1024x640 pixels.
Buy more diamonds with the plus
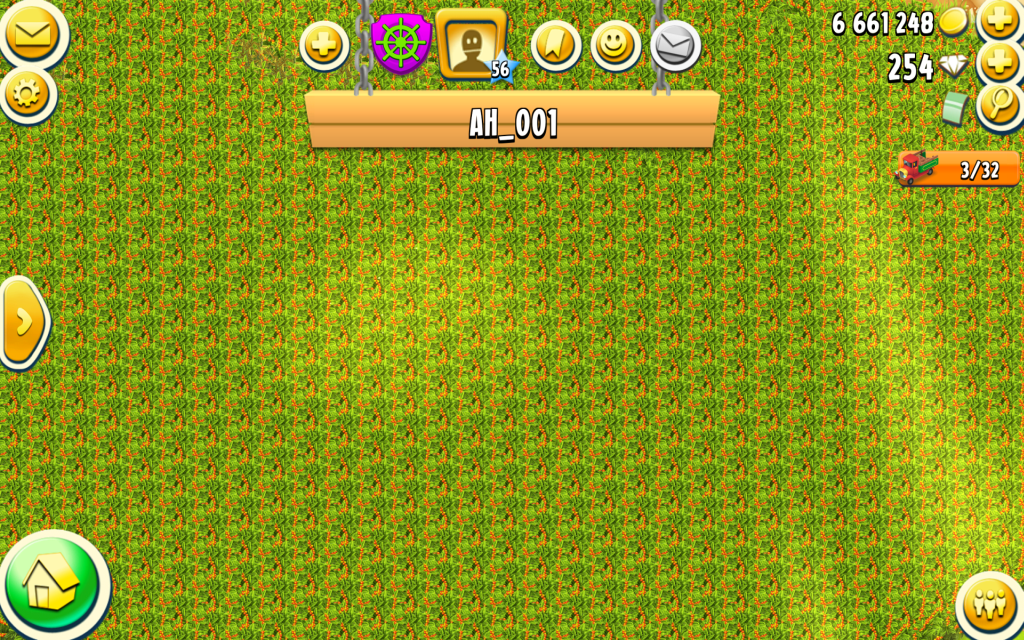coord(999,64)
